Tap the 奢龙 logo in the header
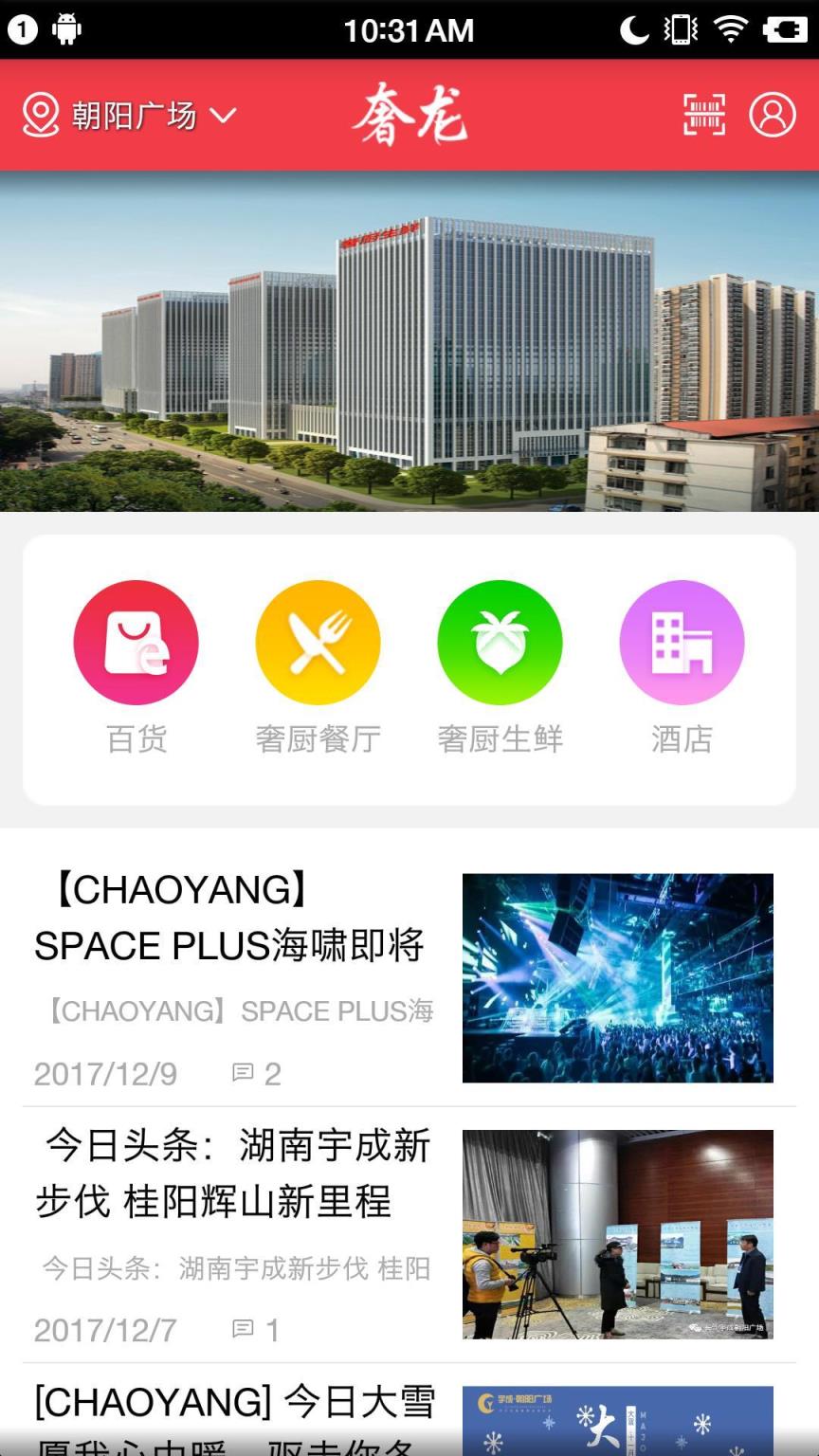819x1456 pixels. [x=409, y=116]
